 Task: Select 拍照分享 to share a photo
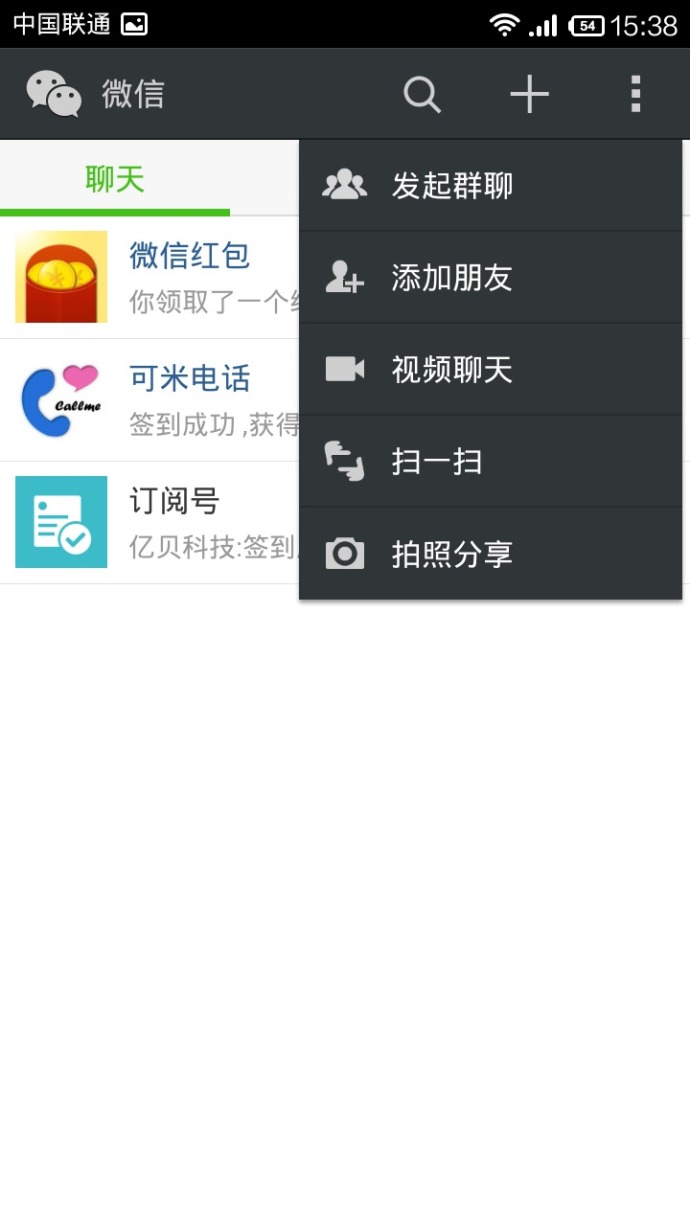490,554
